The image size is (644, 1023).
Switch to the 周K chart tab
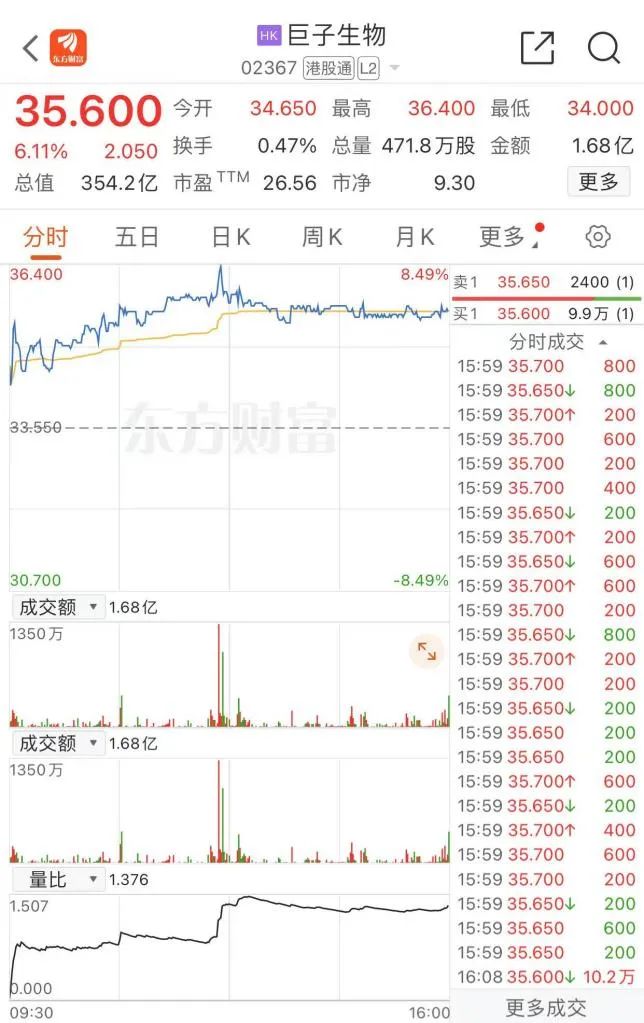(322, 237)
